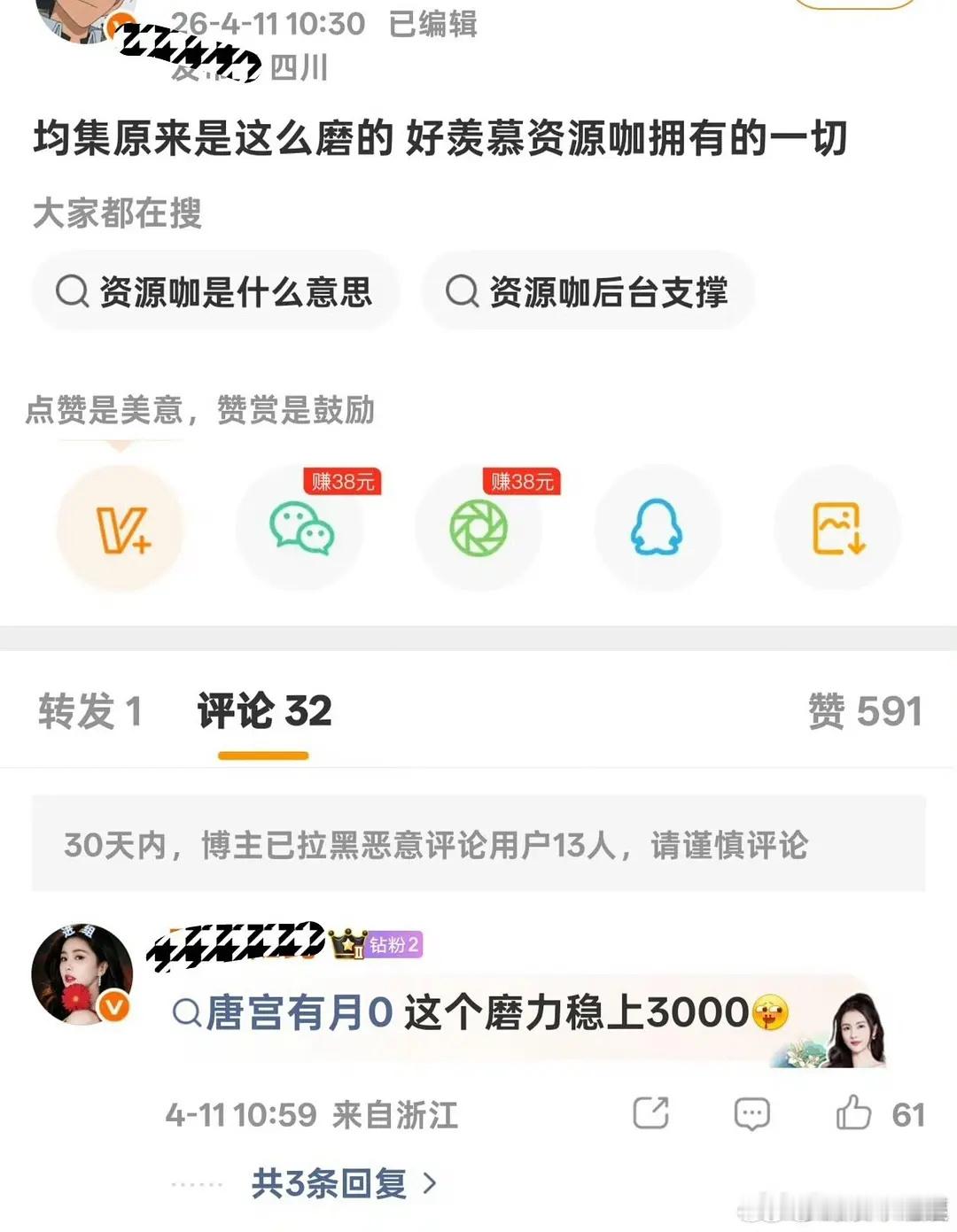957x1232 pixels.
Task: Open the forward icon under the comment
Action: click(652, 1112)
